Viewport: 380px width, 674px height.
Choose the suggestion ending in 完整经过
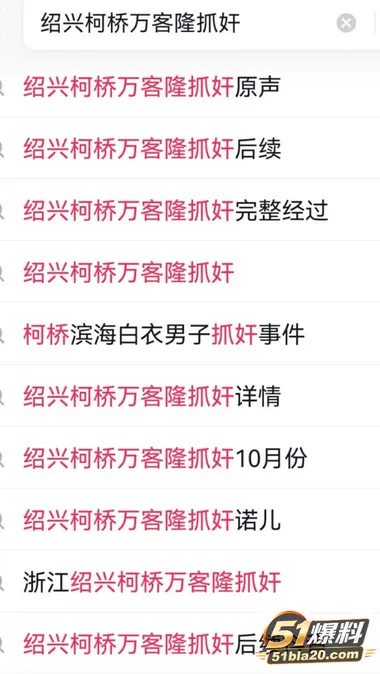pos(190,210)
